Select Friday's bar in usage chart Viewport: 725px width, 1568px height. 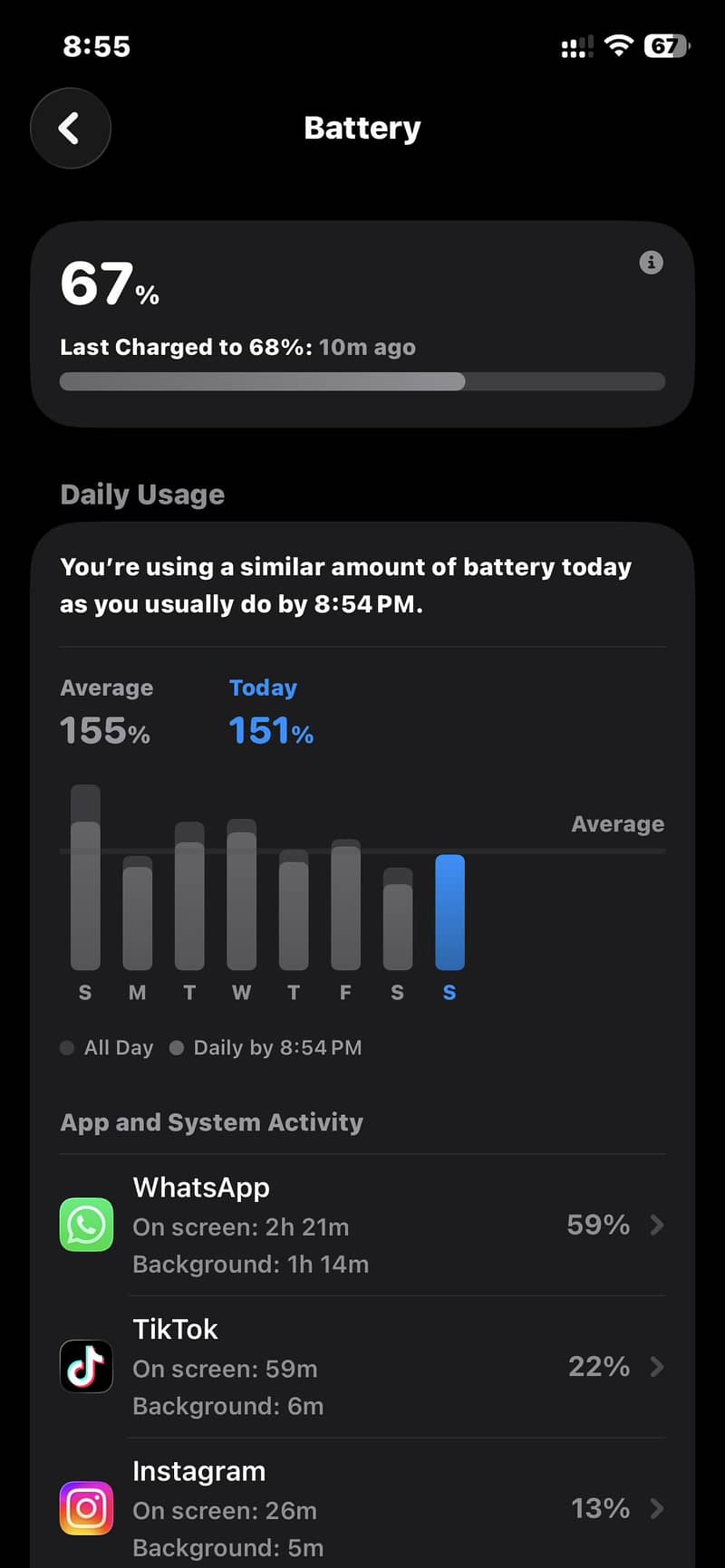(x=345, y=905)
